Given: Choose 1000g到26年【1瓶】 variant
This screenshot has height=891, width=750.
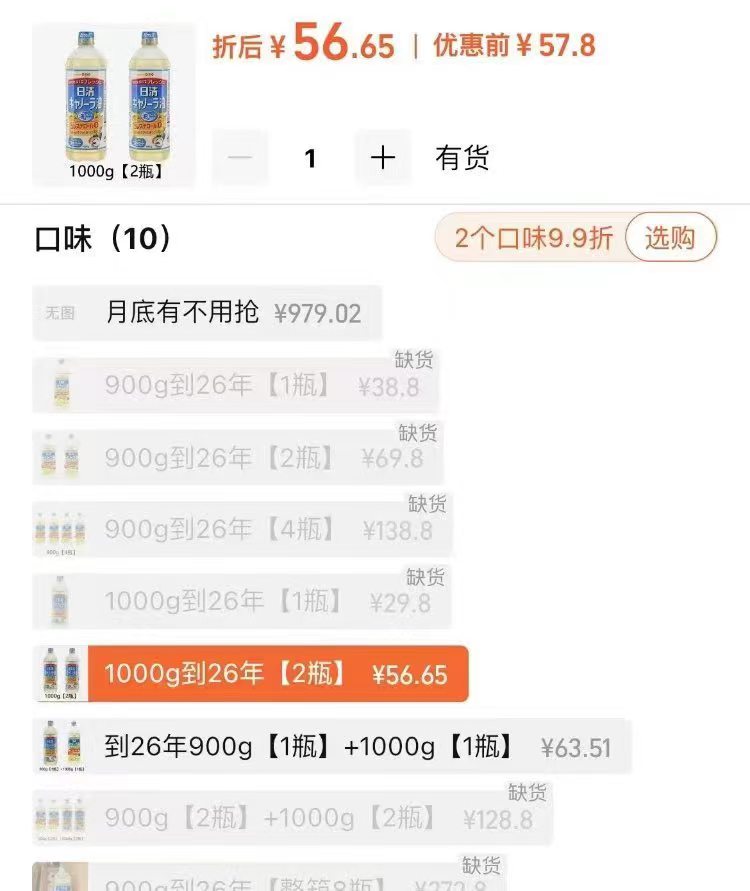Looking at the screenshot, I should click(241, 602).
